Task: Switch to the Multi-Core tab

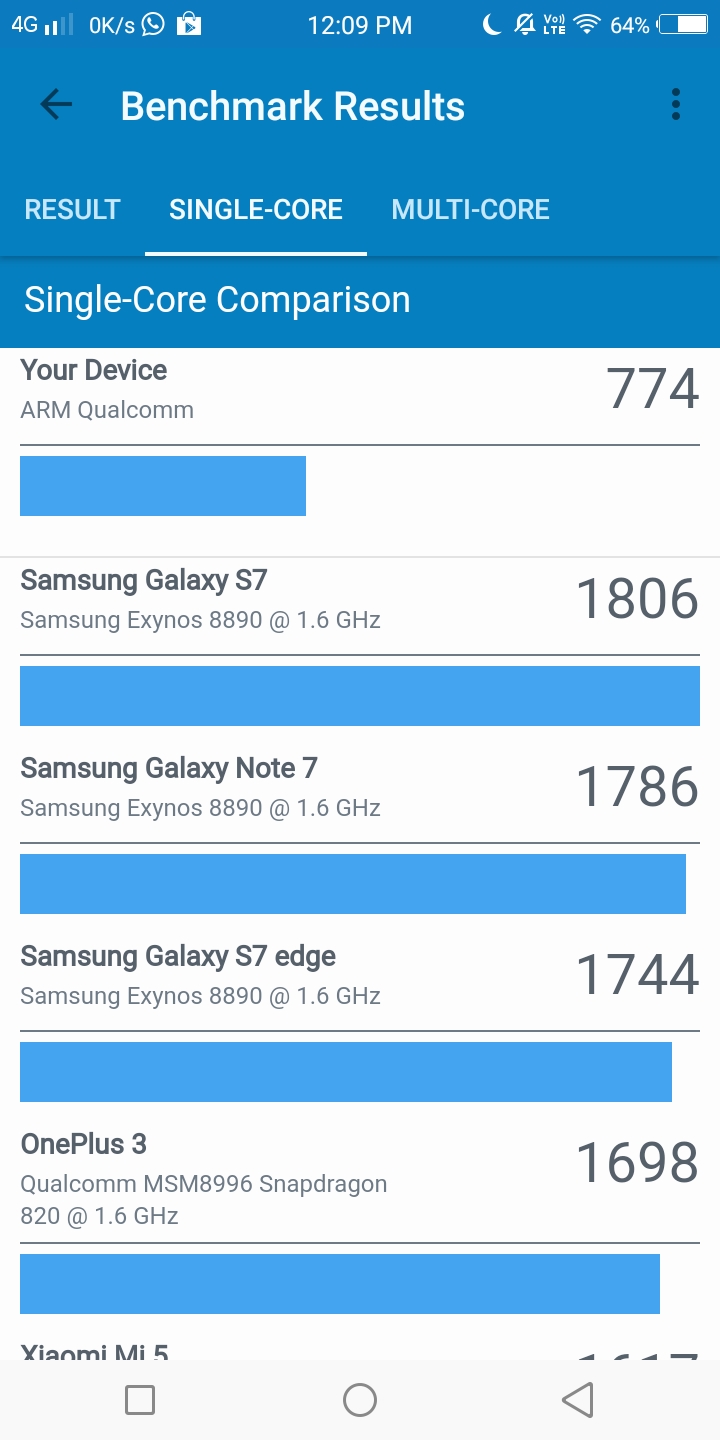Action: point(471,209)
